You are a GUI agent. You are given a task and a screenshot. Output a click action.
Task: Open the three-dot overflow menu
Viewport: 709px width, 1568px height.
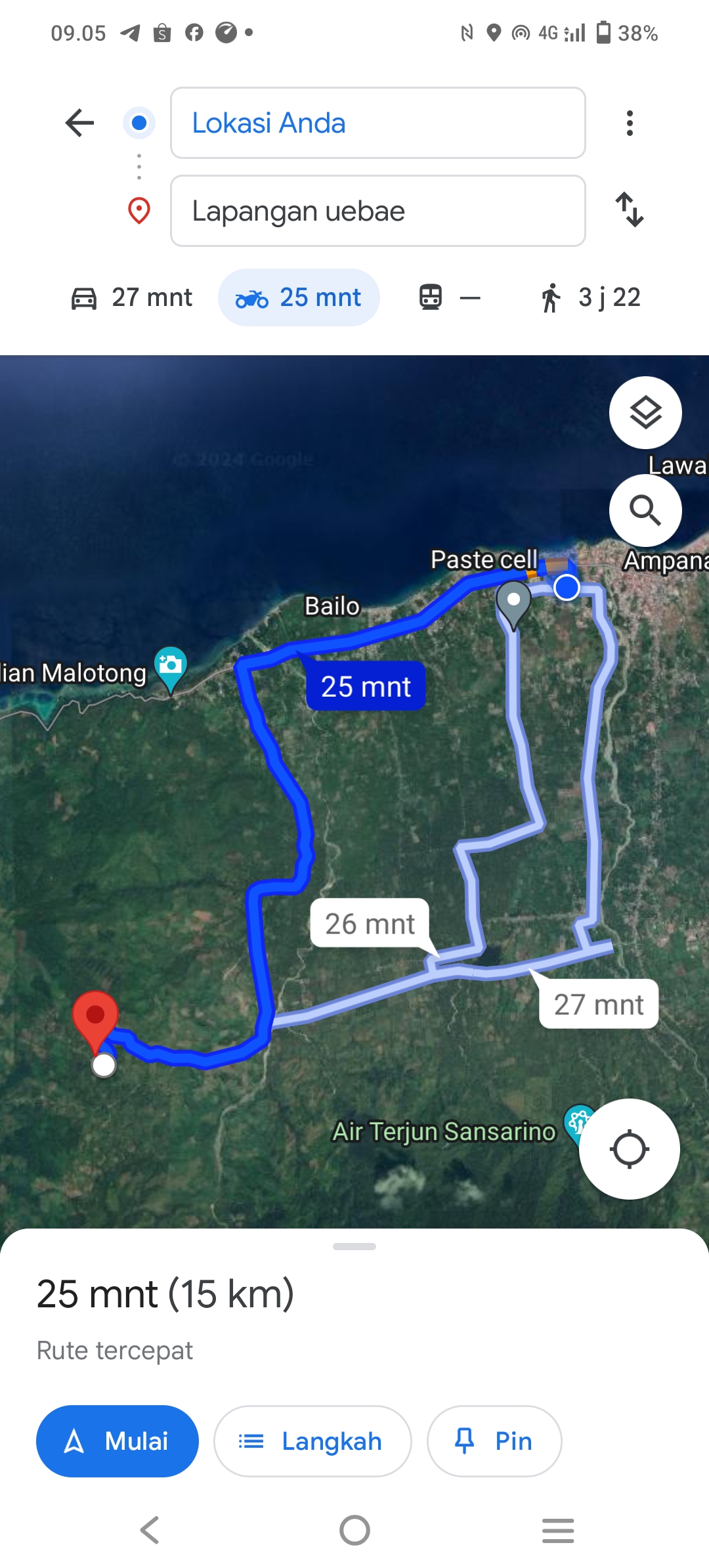point(630,123)
